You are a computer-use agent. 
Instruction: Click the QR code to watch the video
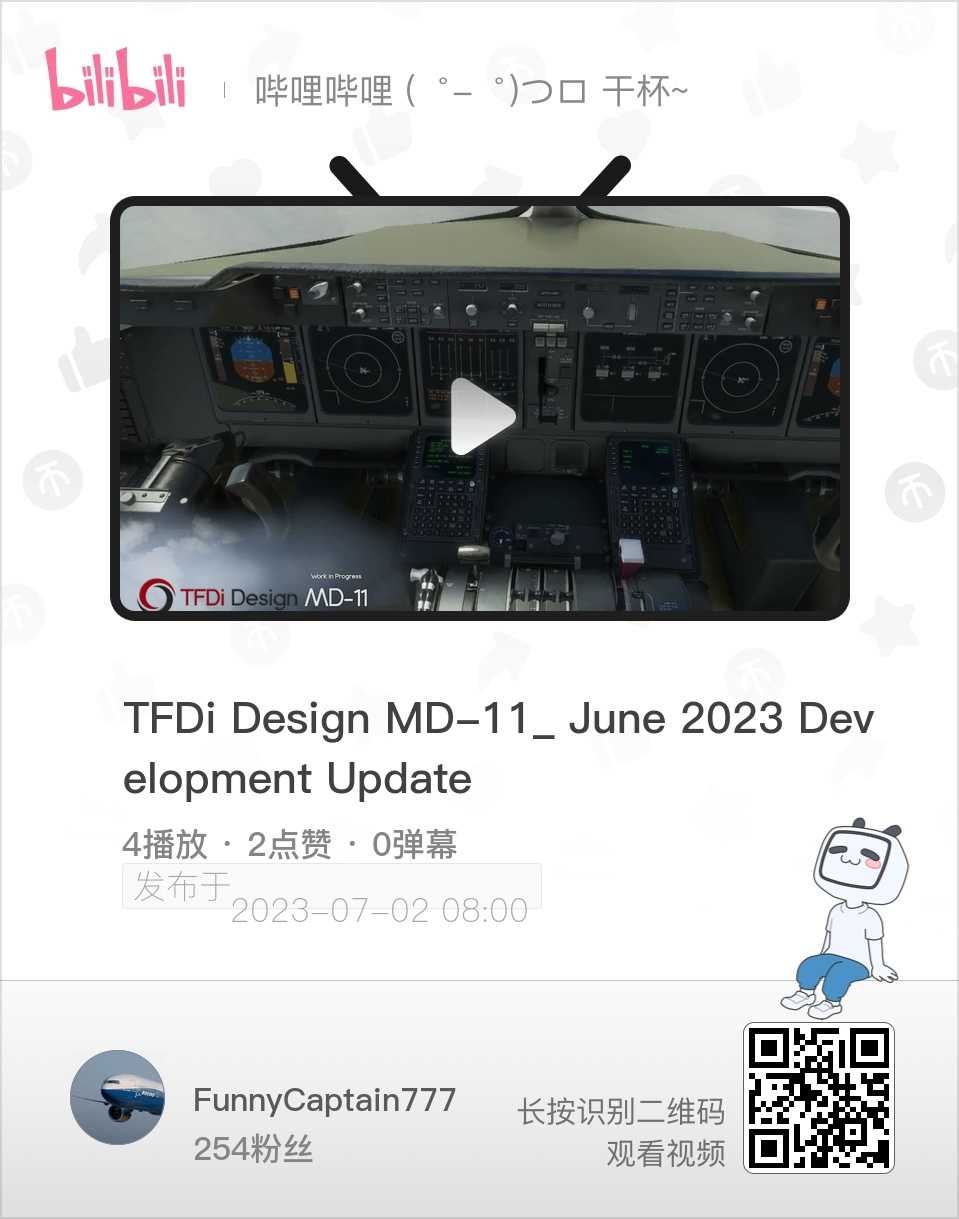[820, 1098]
